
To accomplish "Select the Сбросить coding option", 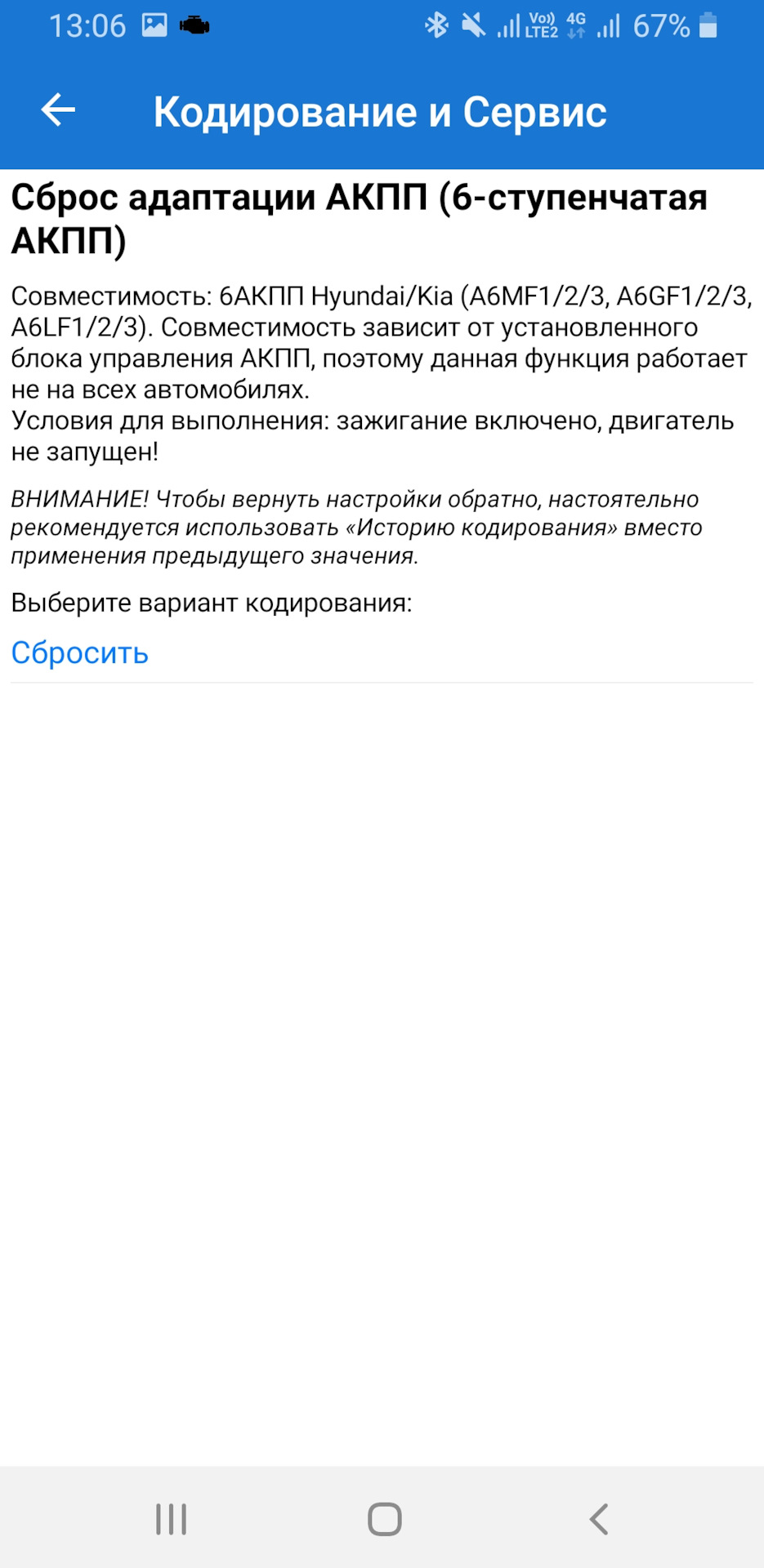I will 80,653.
